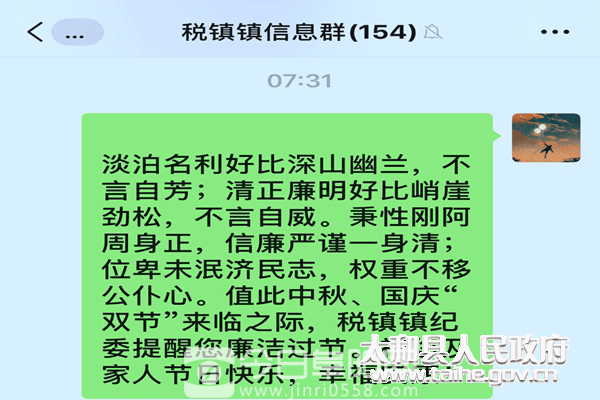This screenshot has width=600, height=400.
Task: Go back to the chat list
Action: 34,32
